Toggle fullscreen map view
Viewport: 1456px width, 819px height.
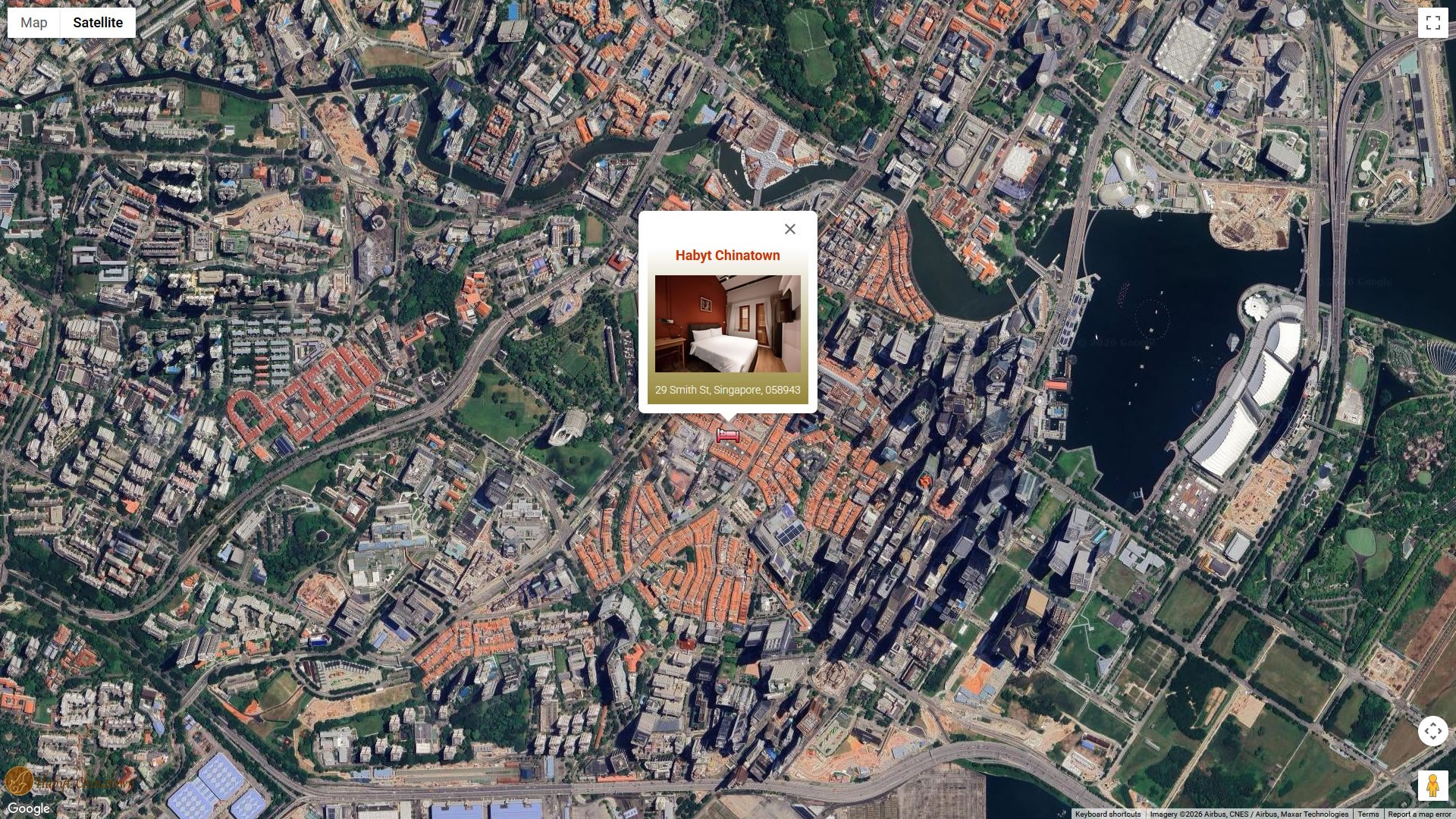[1432, 23]
